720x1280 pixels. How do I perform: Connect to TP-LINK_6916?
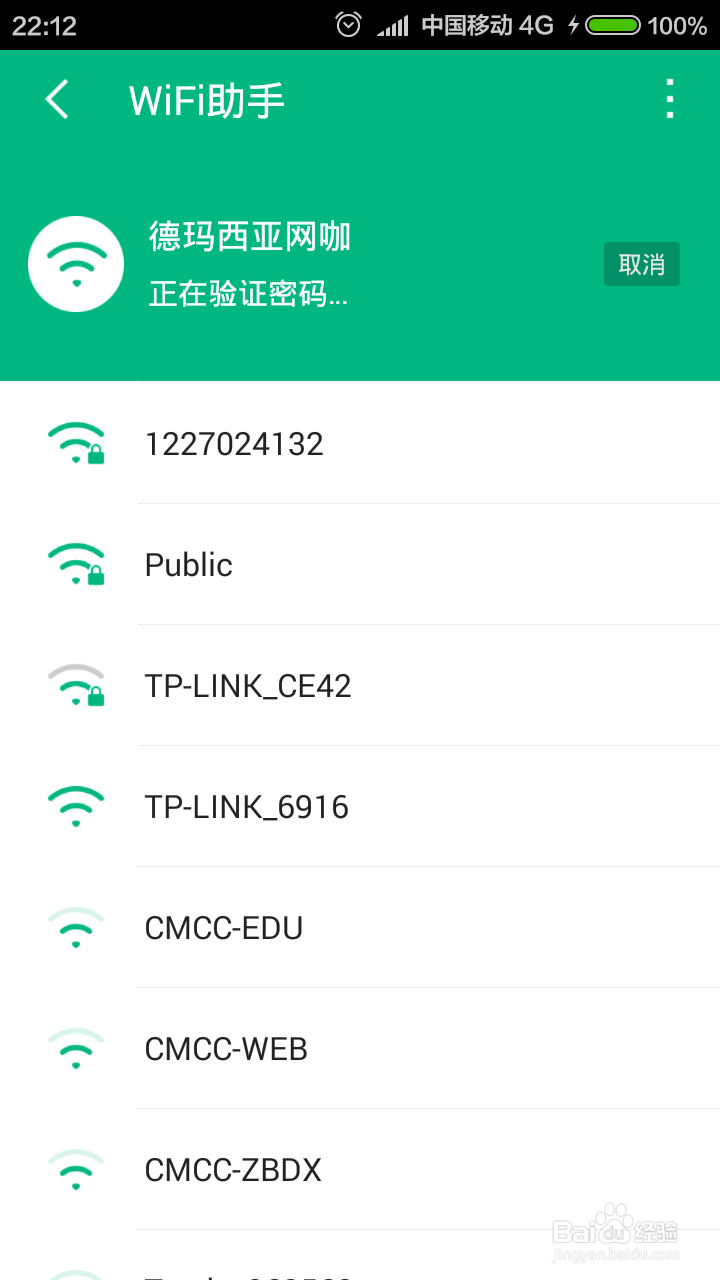coord(360,806)
